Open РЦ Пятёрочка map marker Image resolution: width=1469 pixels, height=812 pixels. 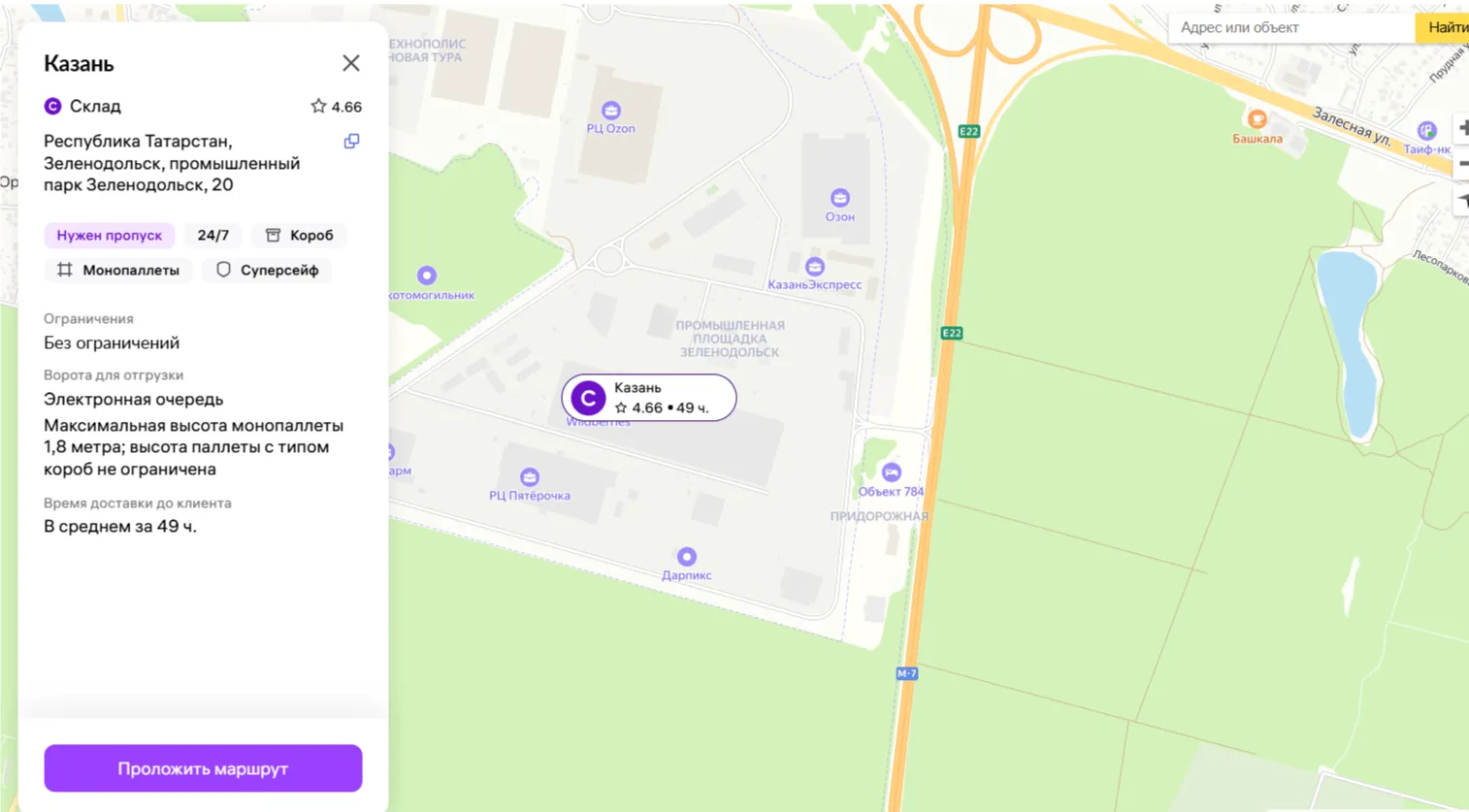(529, 477)
